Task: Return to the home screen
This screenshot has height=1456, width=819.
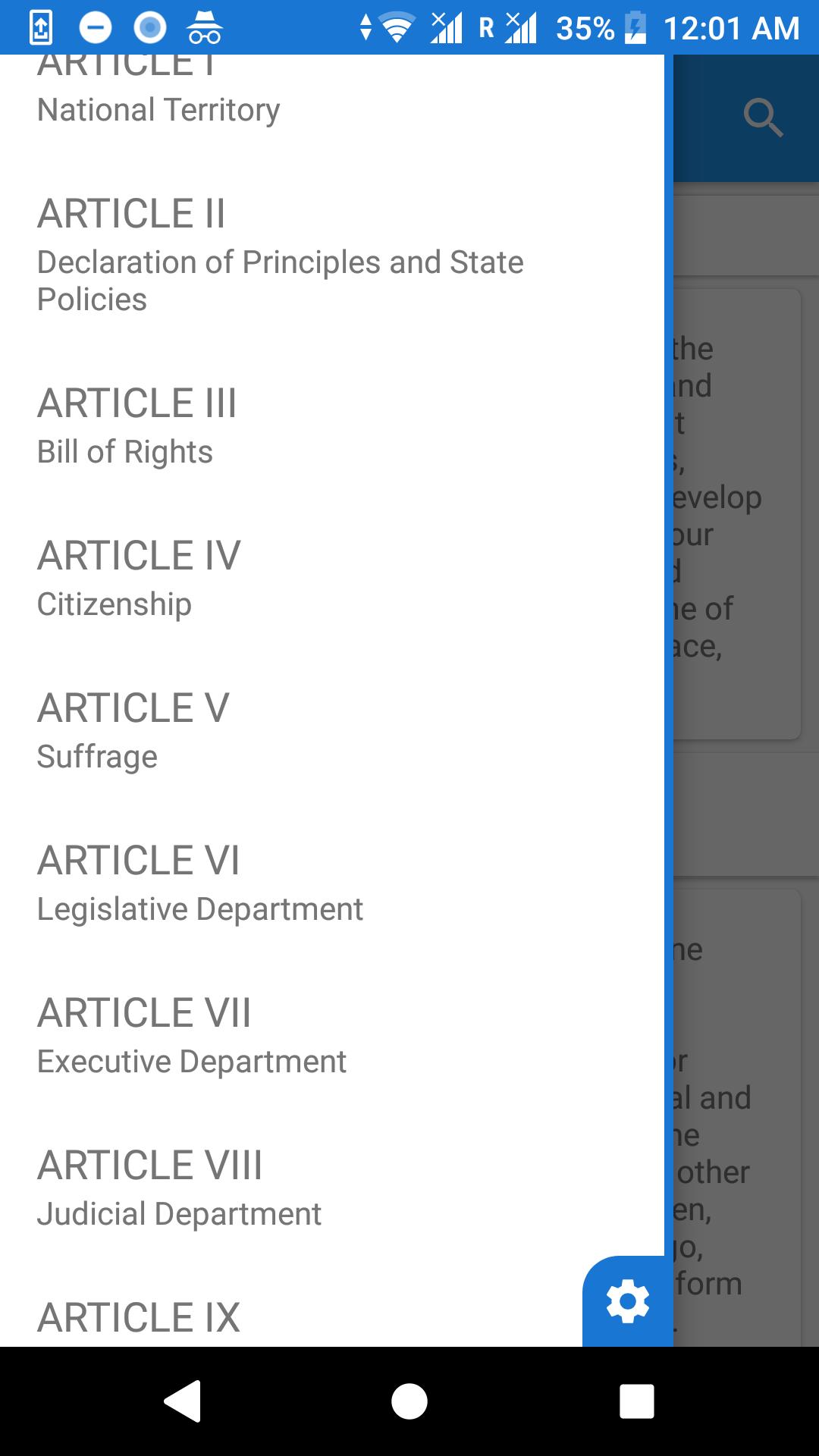Action: (409, 1401)
